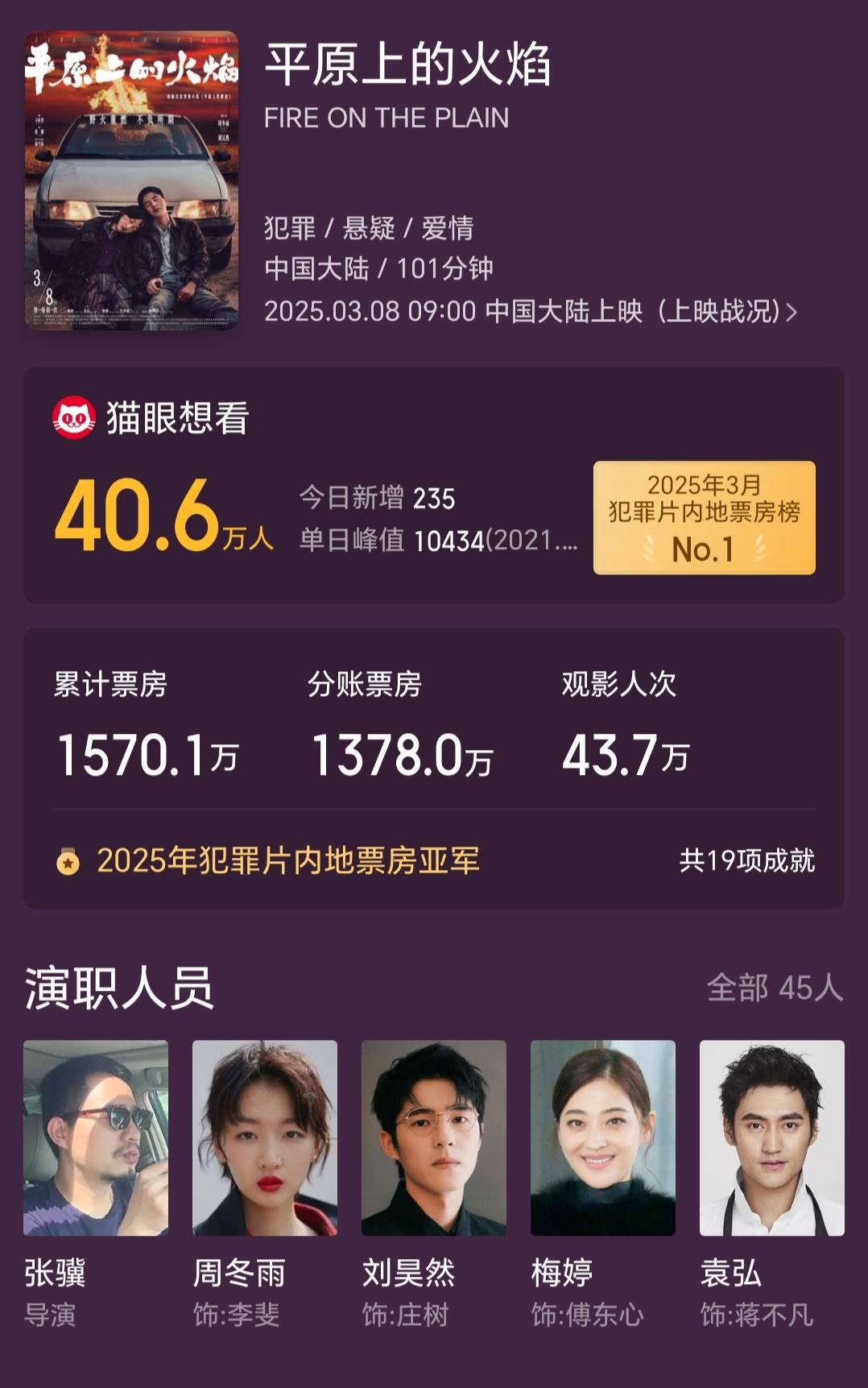Image resolution: width=868 pixels, height=1388 pixels.
Task: View all 共19项成就 achievements
Action: click(x=746, y=860)
